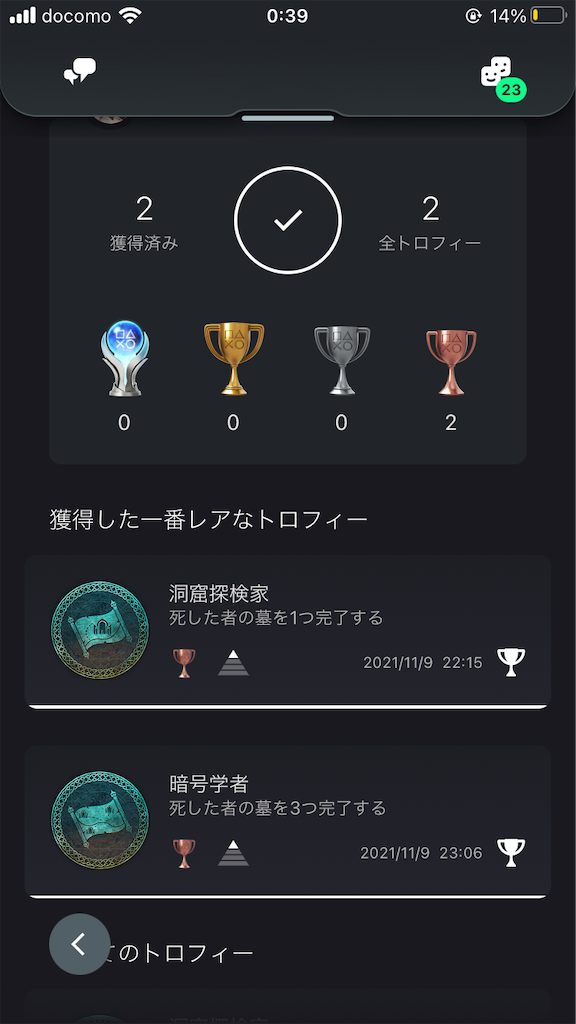
Task: Open the messages chat bubbles icon
Action: [x=80, y=72]
